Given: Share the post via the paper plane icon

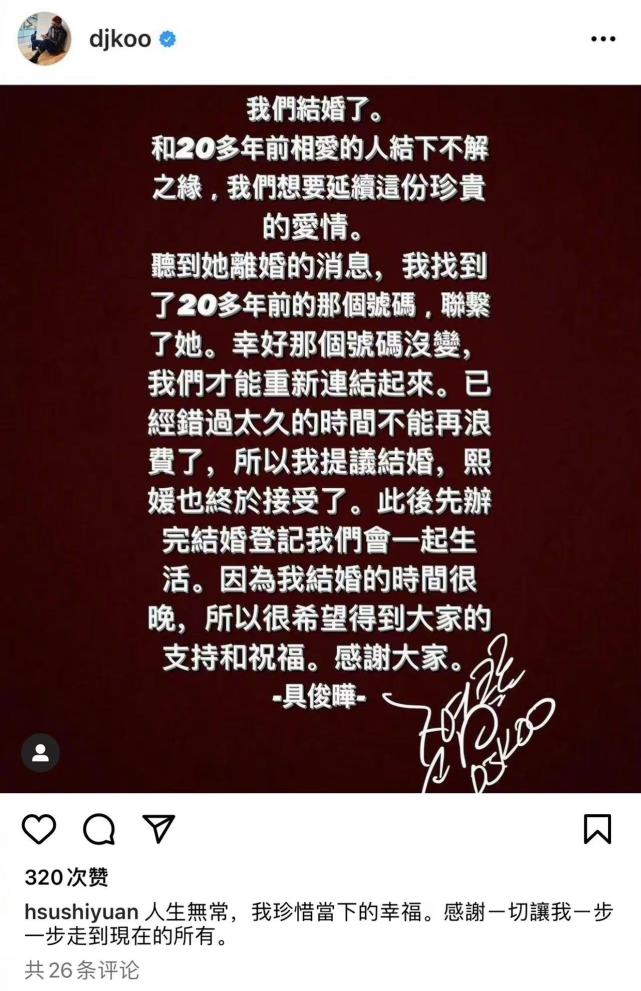Looking at the screenshot, I should pyautogui.click(x=158, y=828).
